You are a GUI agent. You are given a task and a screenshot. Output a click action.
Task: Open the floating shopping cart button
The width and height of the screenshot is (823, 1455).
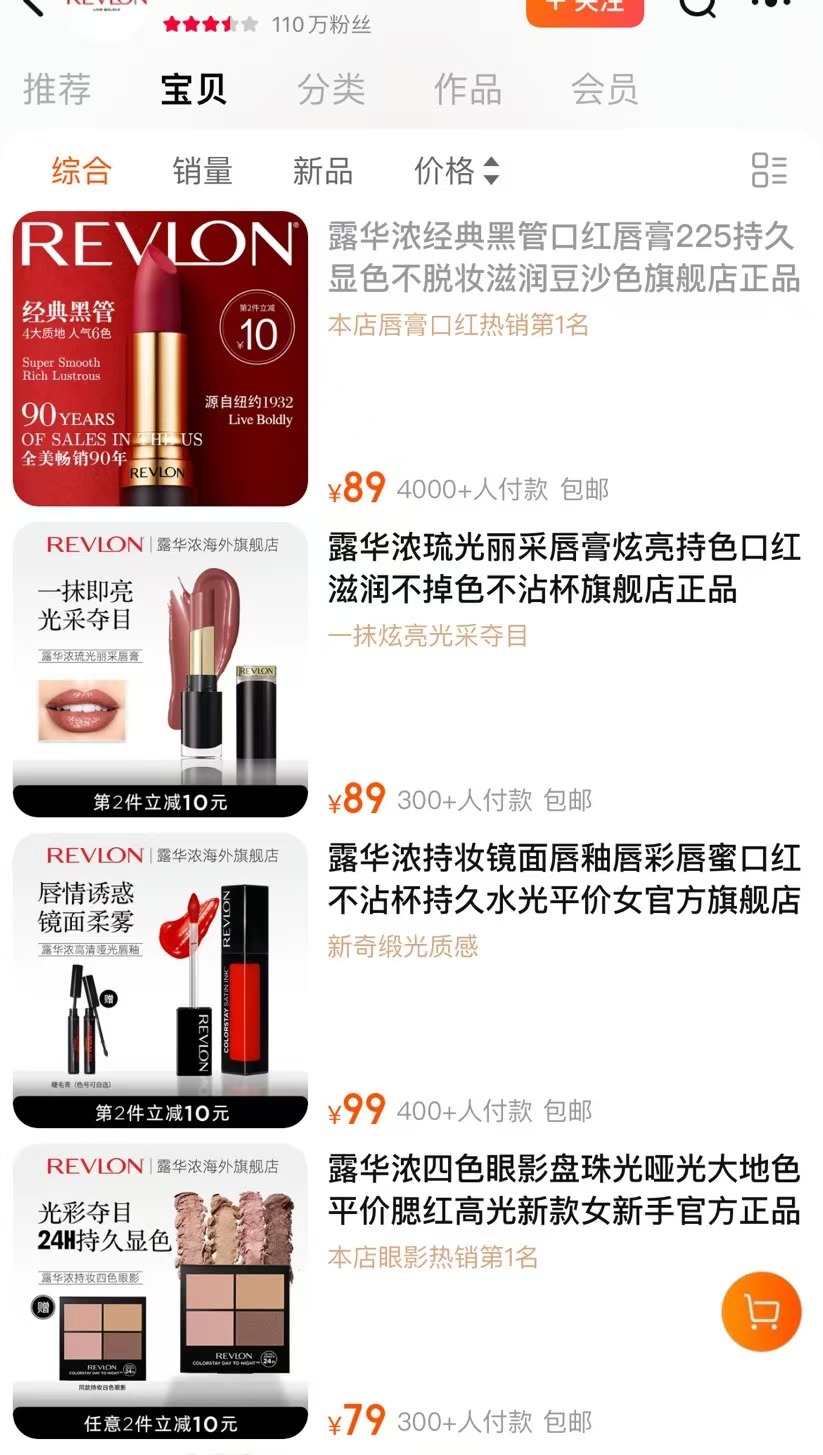[761, 1312]
